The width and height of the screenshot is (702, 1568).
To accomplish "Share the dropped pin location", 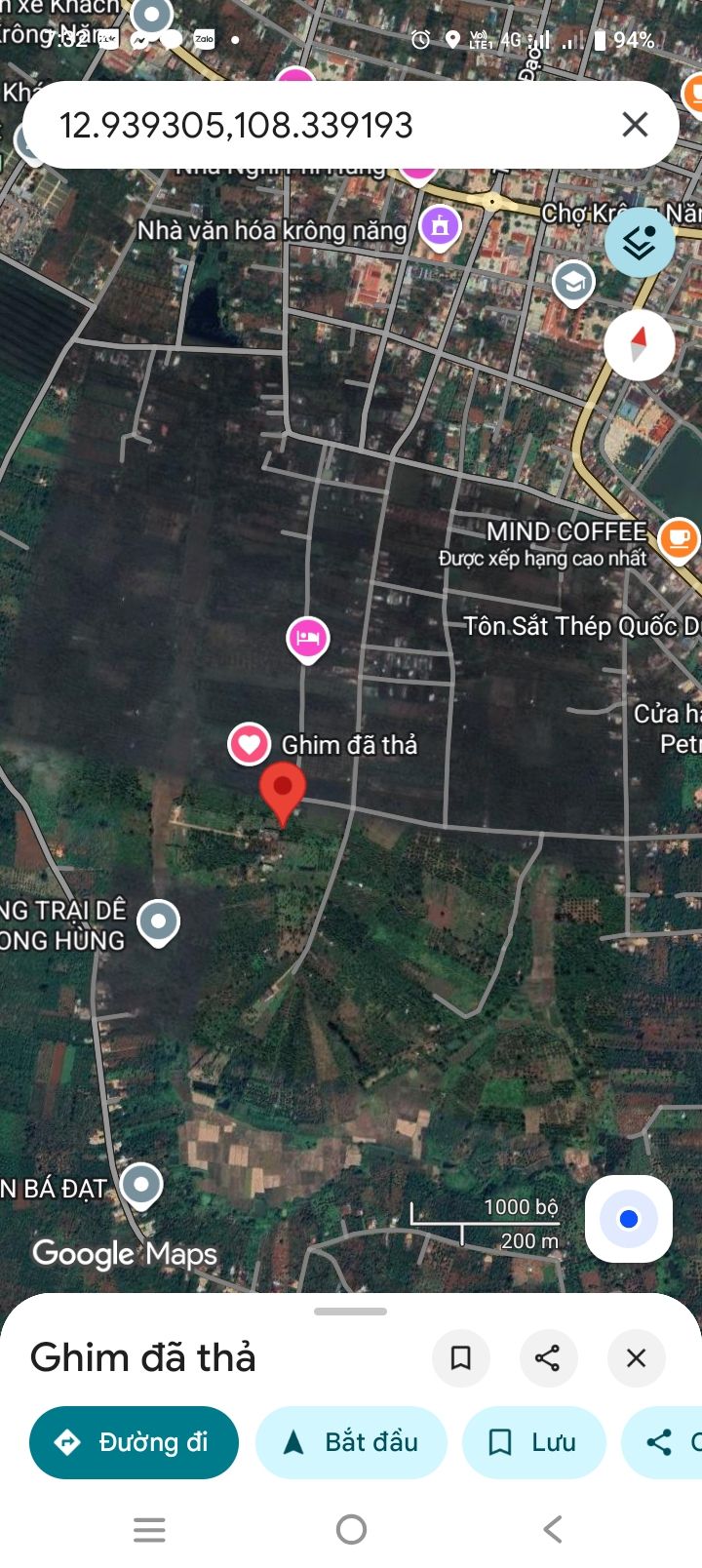I will click(548, 1357).
